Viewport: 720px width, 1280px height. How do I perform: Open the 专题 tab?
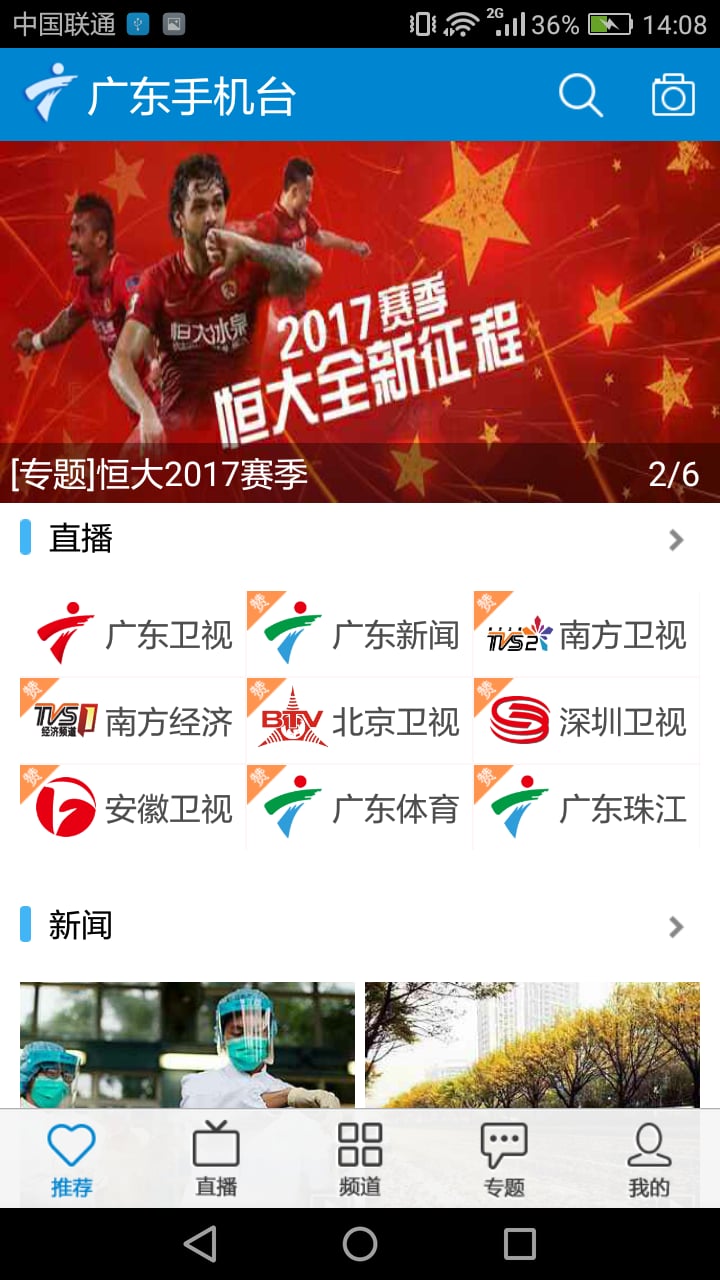(504, 1160)
